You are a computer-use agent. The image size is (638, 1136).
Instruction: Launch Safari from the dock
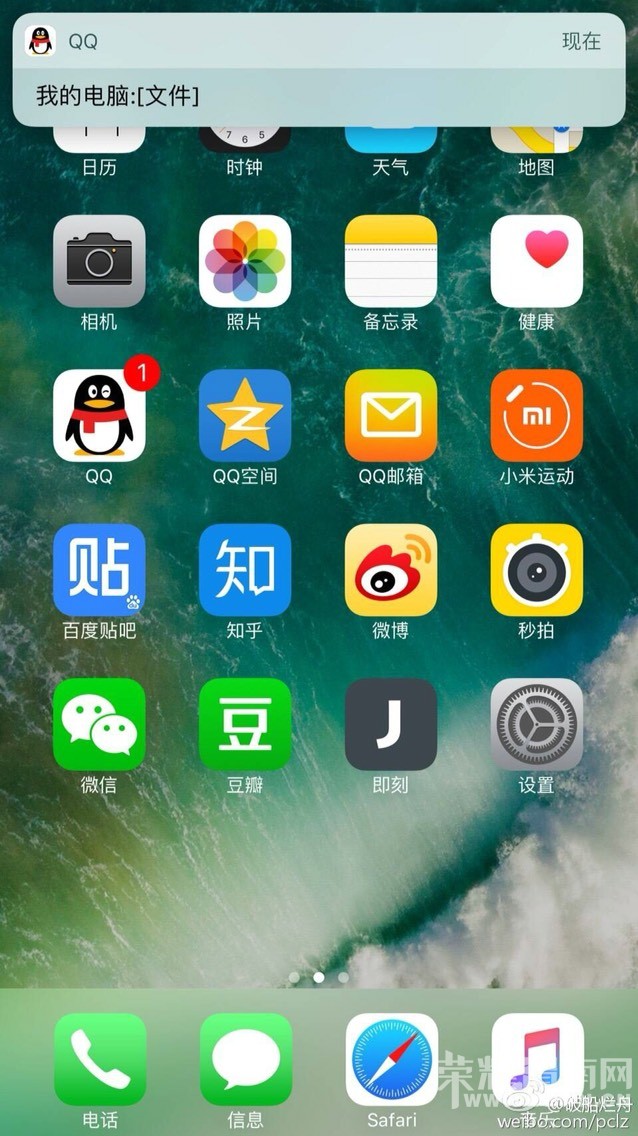[x=392, y=1059]
